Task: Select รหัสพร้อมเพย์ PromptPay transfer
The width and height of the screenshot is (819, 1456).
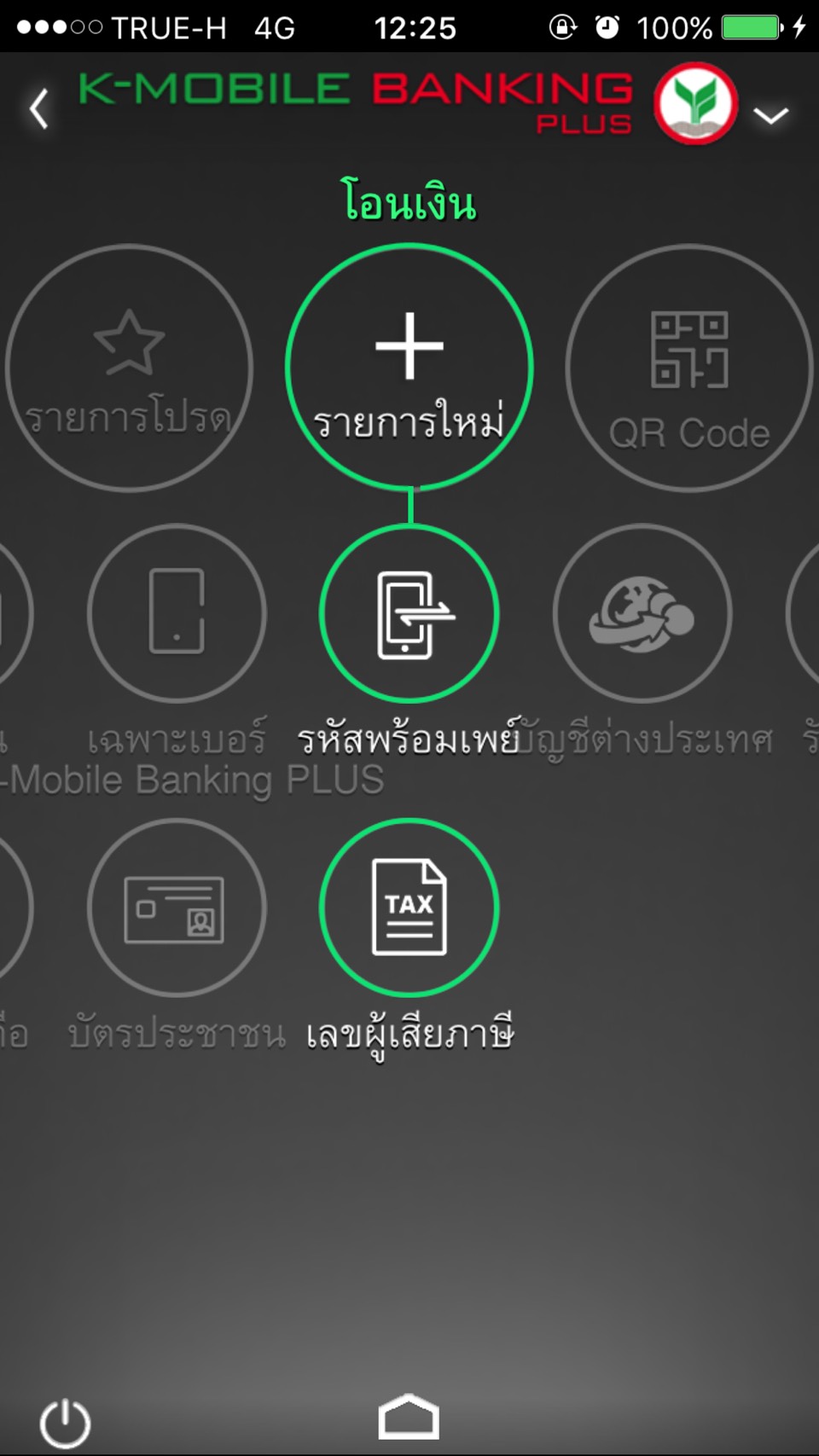Action: point(409,614)
